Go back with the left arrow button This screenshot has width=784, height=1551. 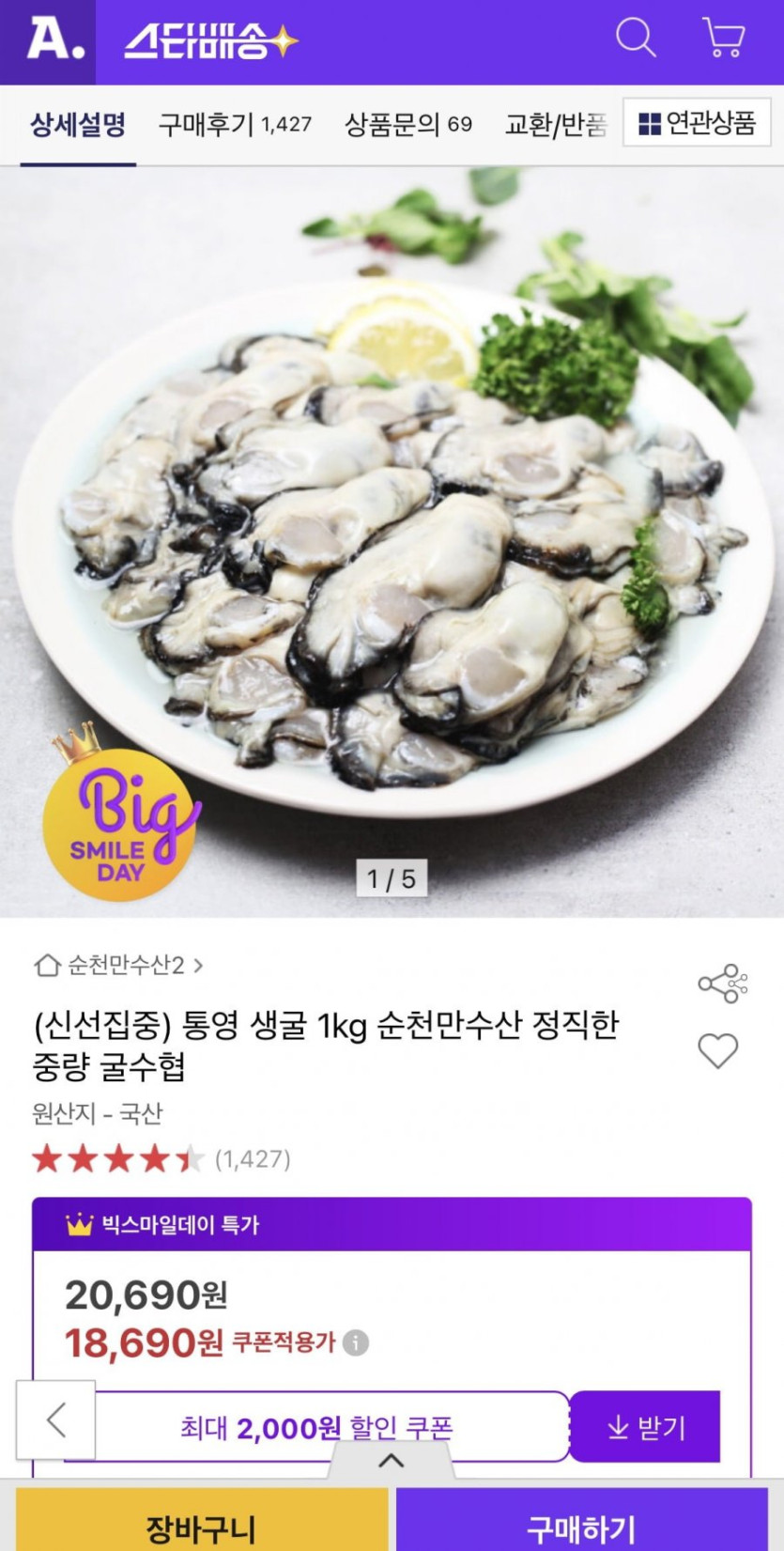tap(56, 1419)
